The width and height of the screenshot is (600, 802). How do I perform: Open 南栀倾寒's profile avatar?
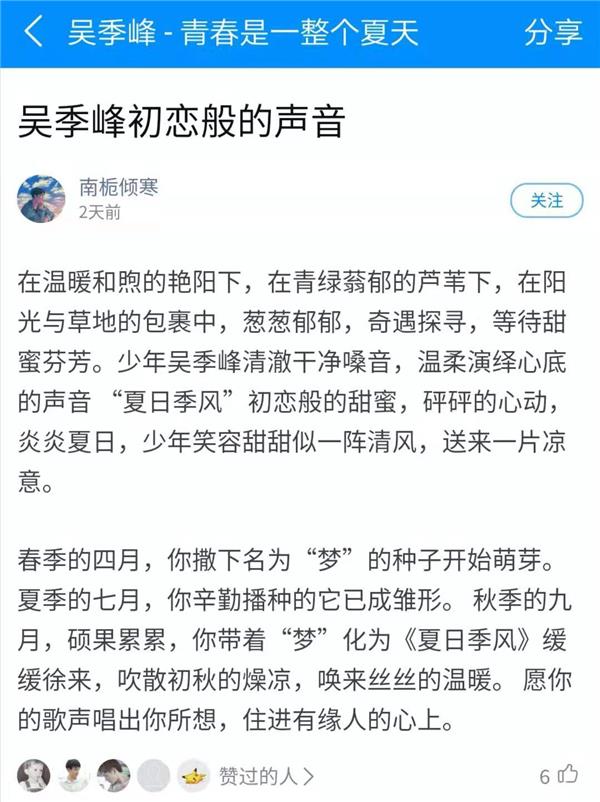(42, 199)
